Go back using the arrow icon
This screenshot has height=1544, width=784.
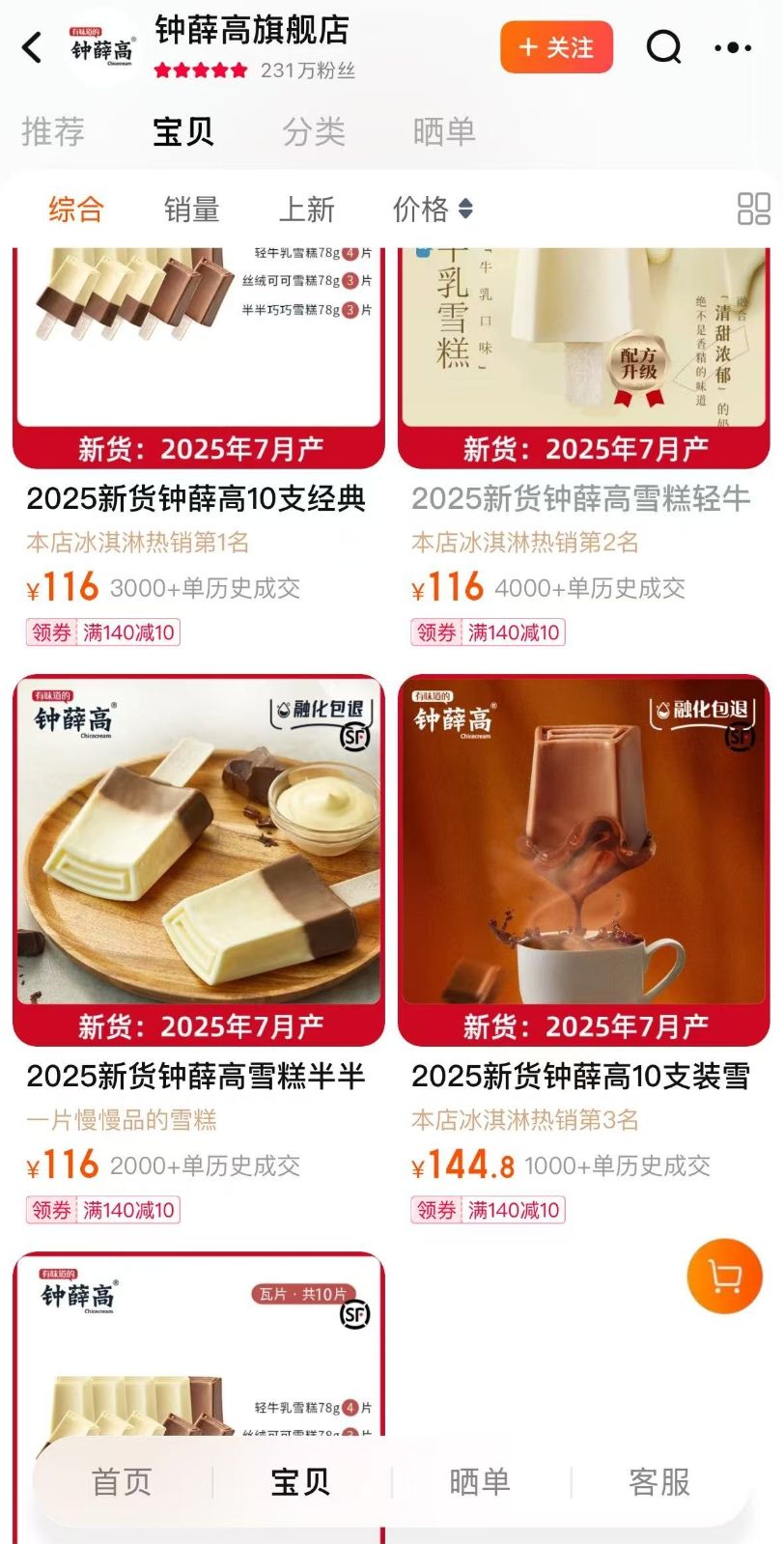tap(32, 47)
